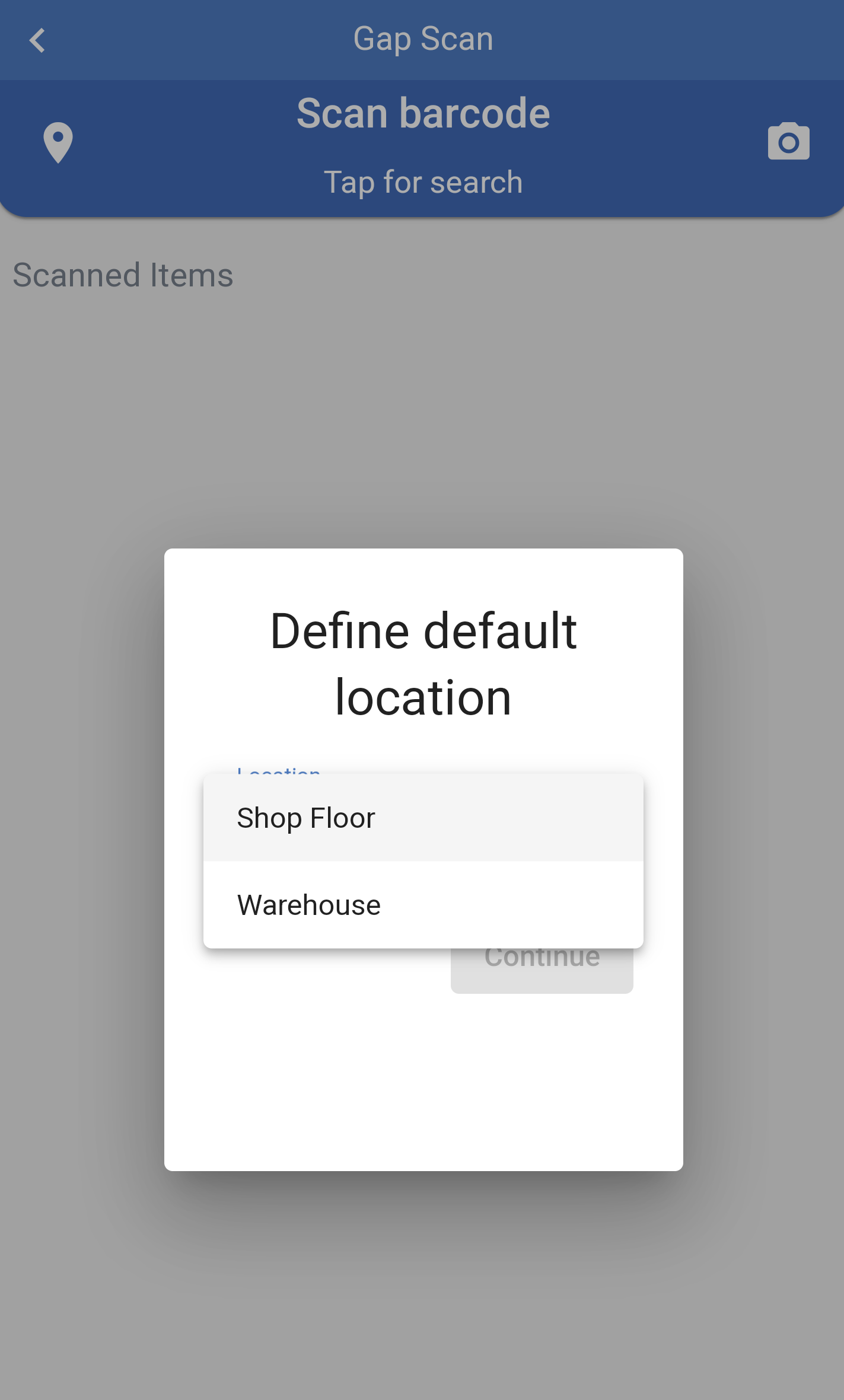Tap the Continue button

[542, 971]
